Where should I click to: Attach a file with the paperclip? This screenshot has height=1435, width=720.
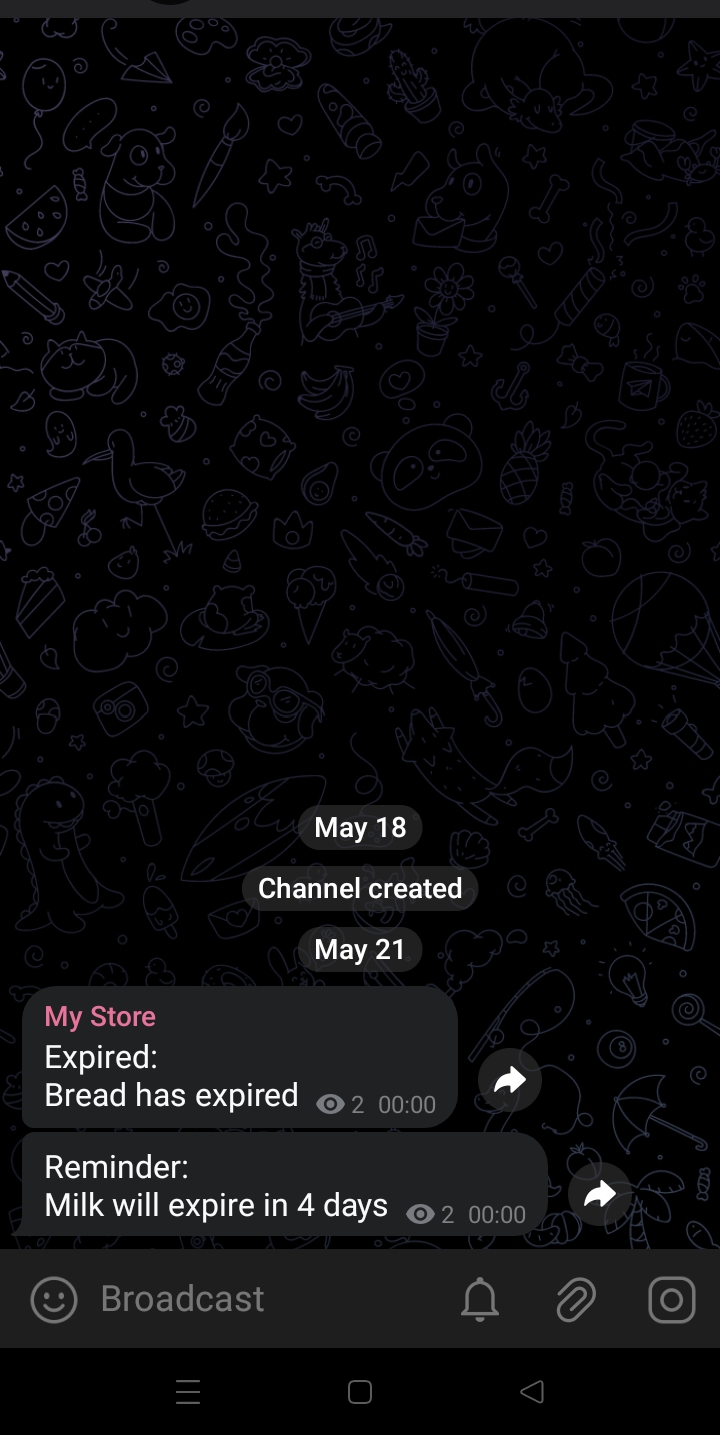(x=575, y=1300)
